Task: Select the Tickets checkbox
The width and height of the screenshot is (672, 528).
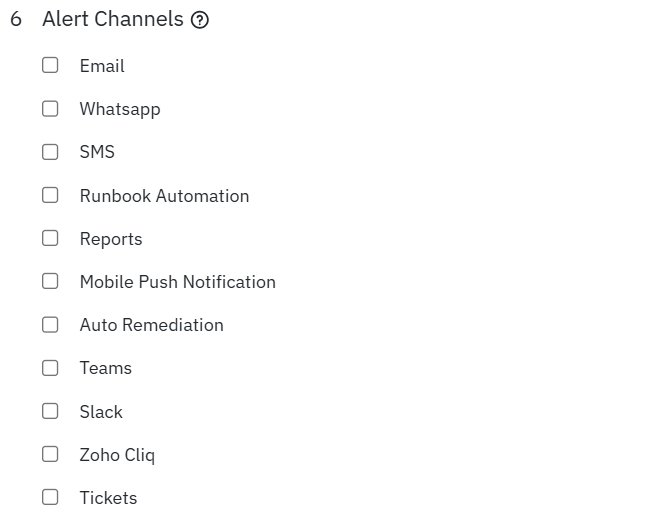Action: [x=50, y=498]
